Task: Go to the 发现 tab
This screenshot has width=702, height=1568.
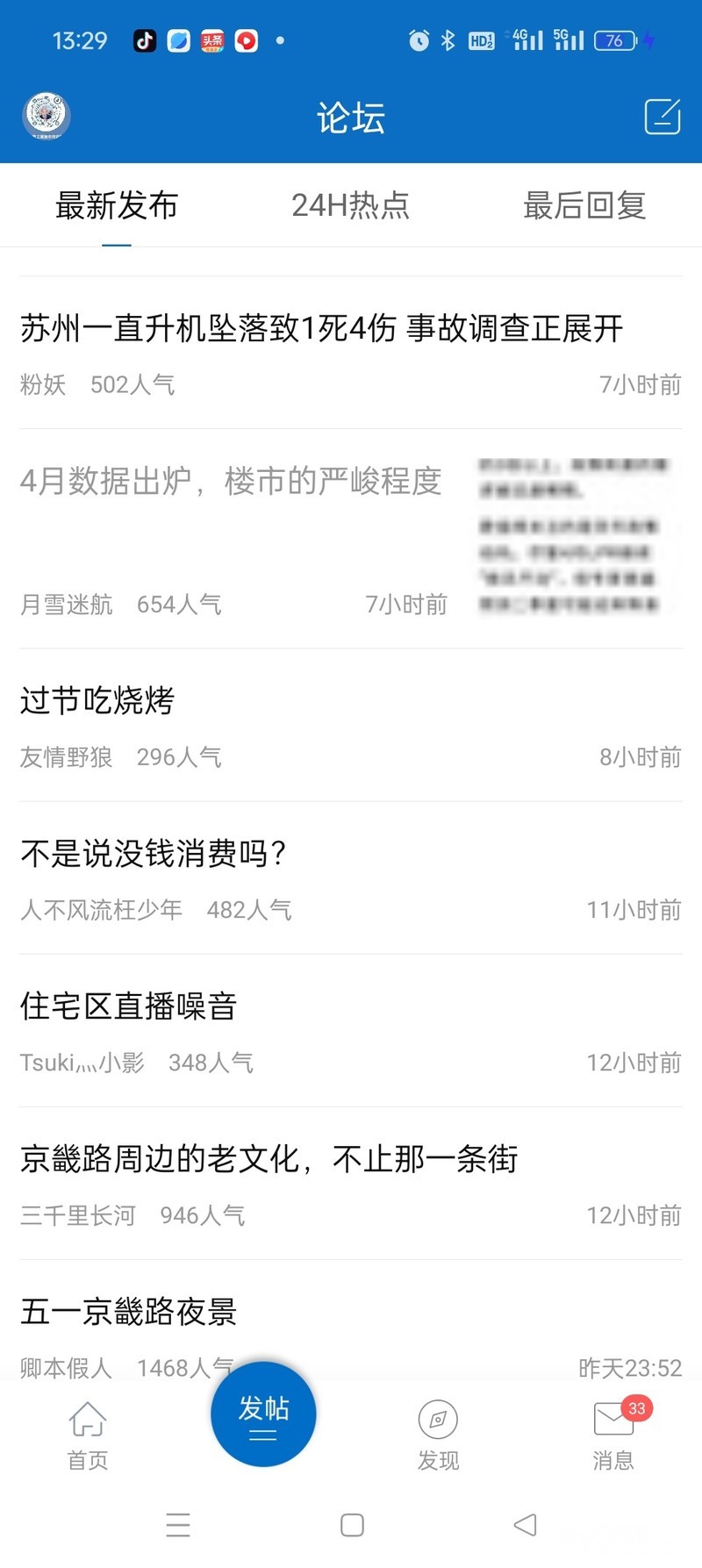Action: (438, 1434)
